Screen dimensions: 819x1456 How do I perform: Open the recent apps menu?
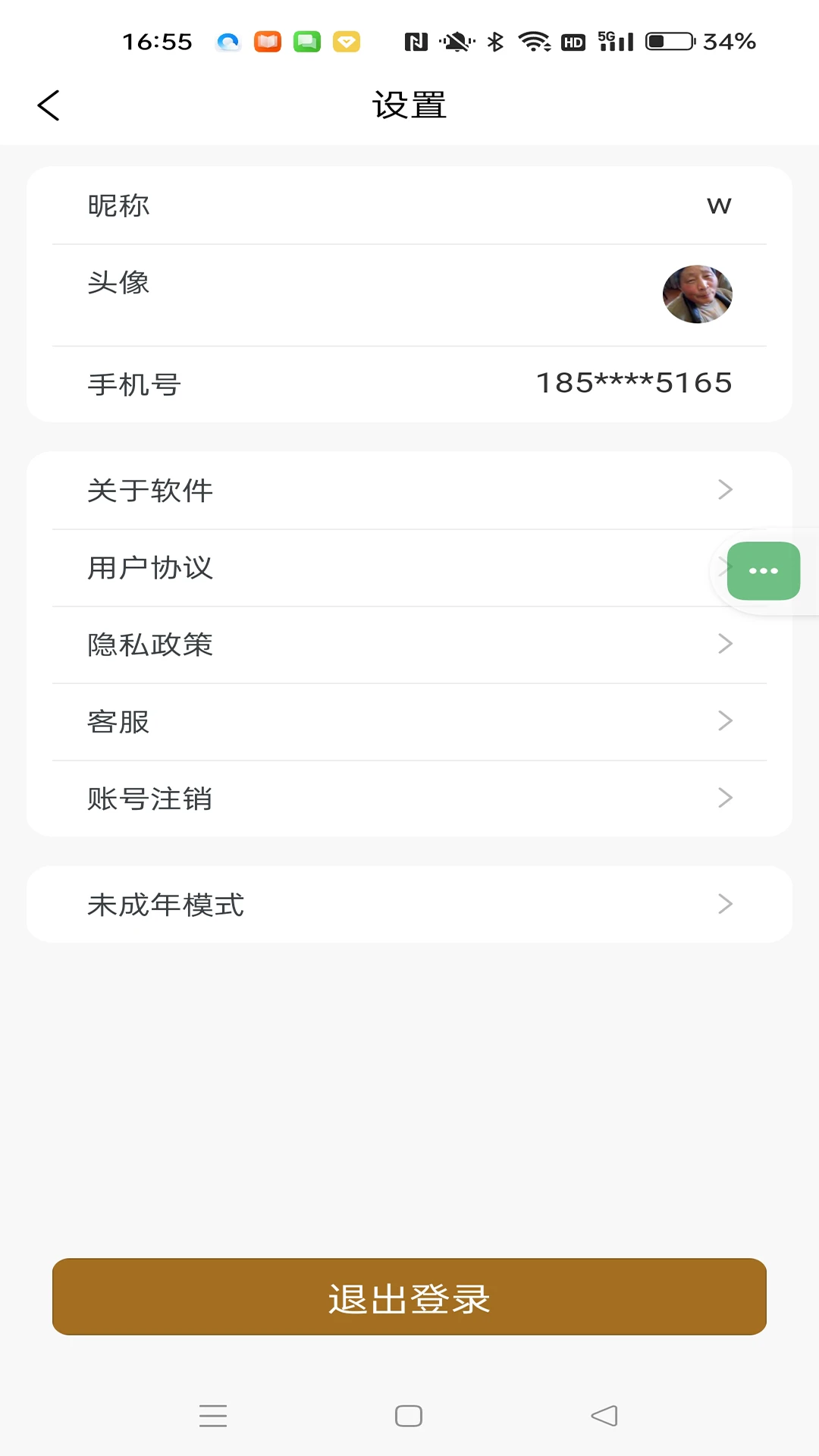point(213,1416)
